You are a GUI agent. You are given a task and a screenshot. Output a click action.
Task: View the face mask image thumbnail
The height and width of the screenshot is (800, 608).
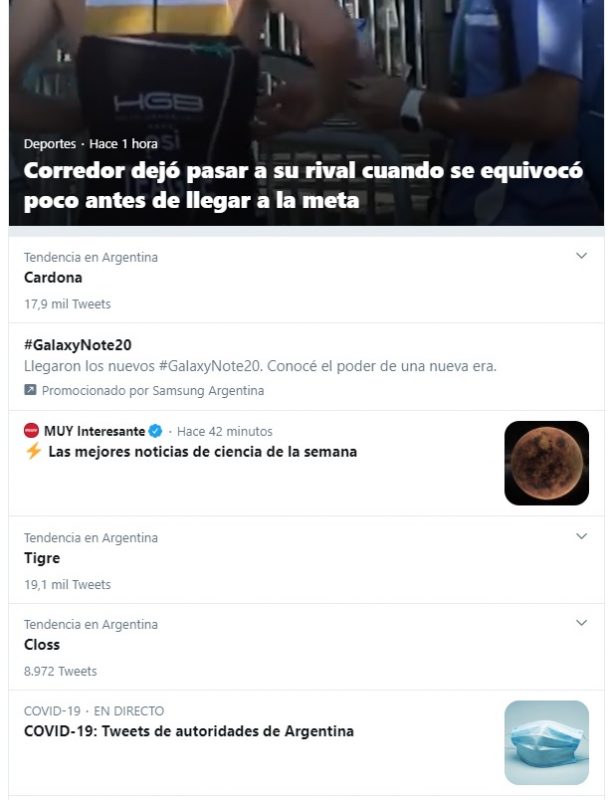click(546, 742)
